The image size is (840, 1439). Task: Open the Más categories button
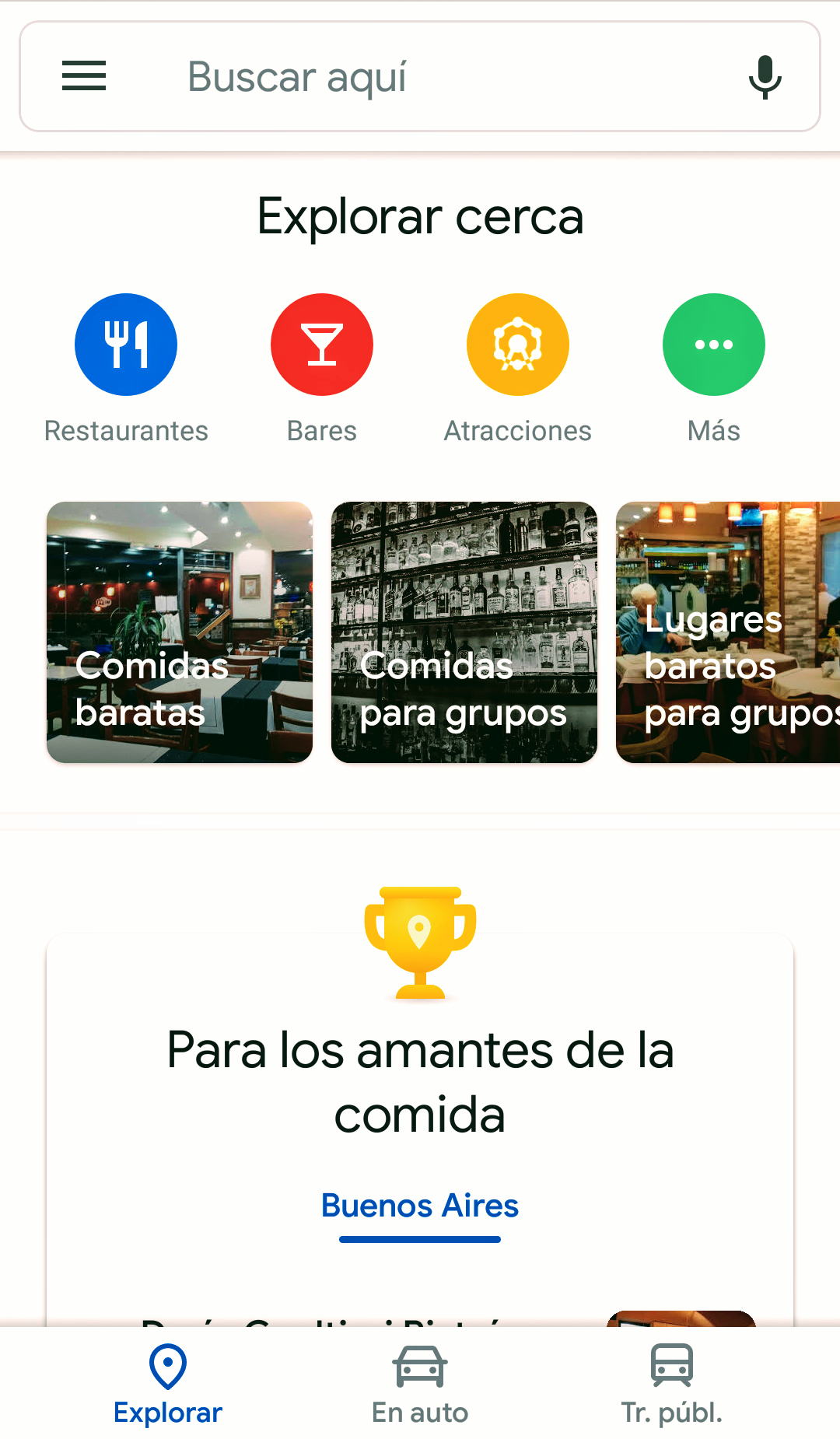pos(714,345)
